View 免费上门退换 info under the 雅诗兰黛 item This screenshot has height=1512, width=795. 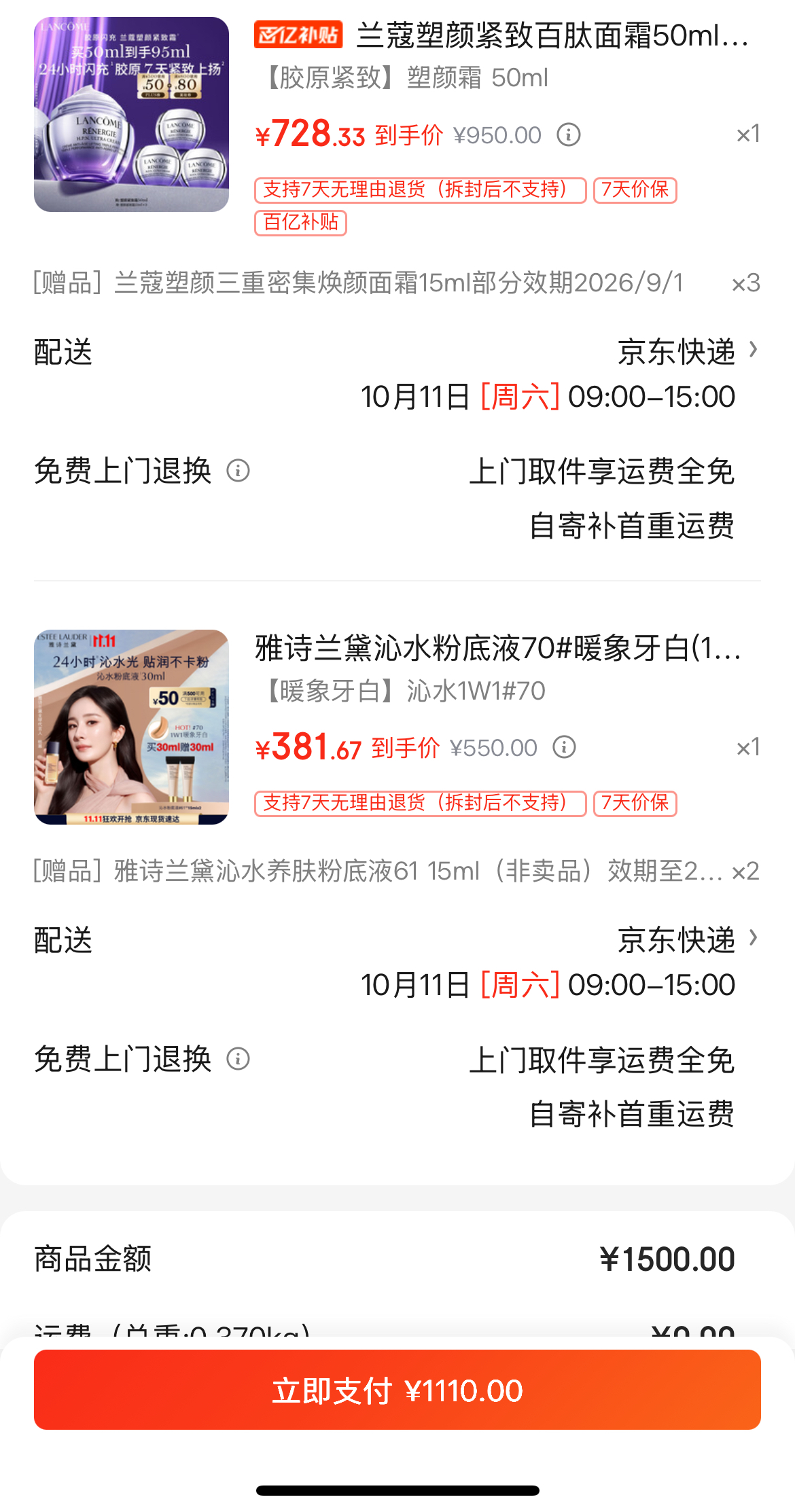238,1058
